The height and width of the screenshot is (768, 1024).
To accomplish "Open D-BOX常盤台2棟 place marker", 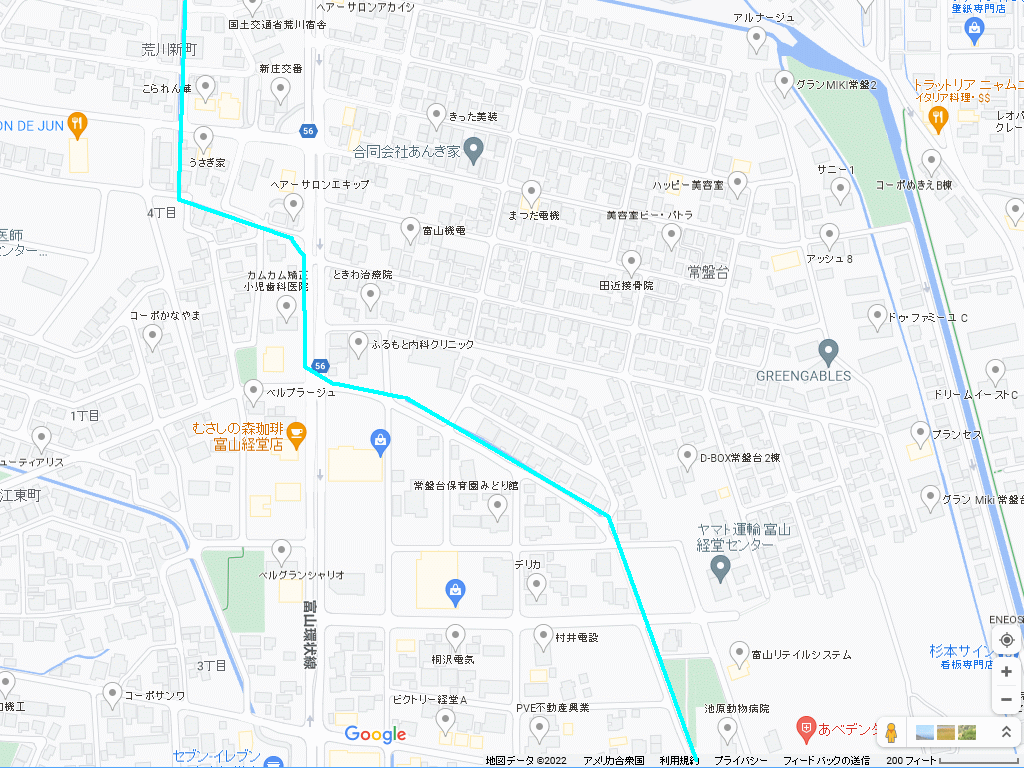I will [687, 457].
